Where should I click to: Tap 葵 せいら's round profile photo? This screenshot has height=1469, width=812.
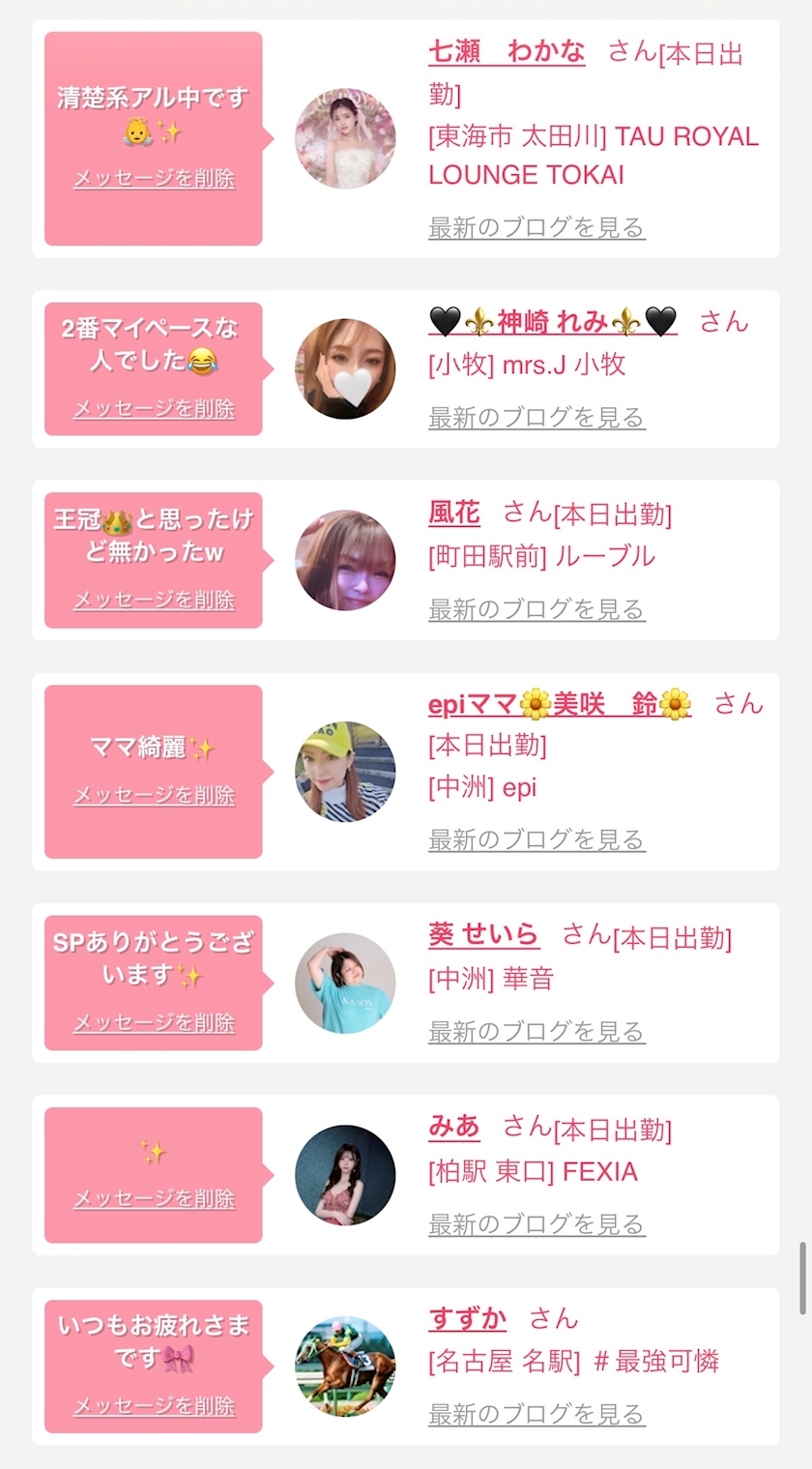(x=345, y=984)
